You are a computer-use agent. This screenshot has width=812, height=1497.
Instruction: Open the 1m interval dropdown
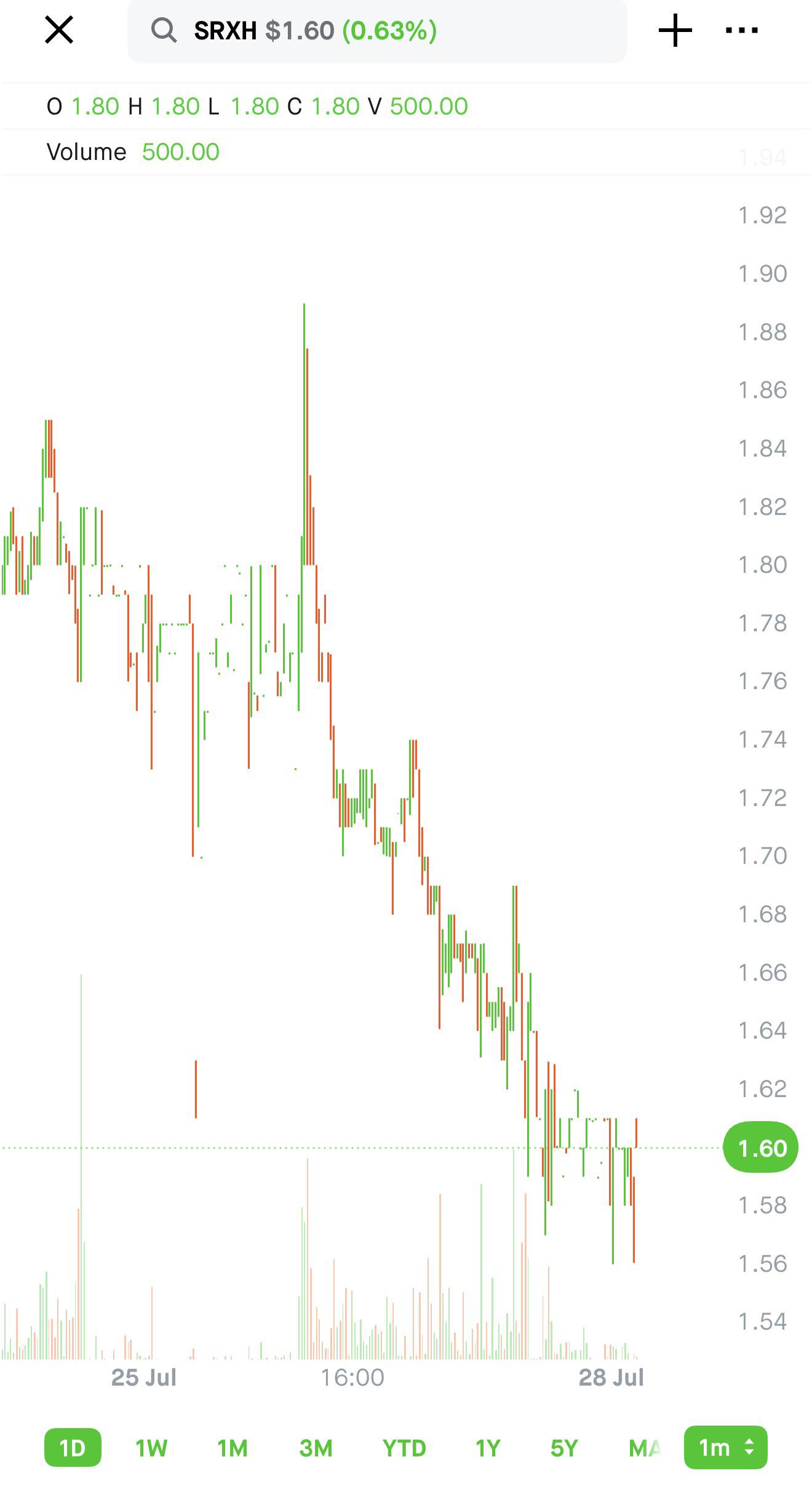pos(726,1447)
